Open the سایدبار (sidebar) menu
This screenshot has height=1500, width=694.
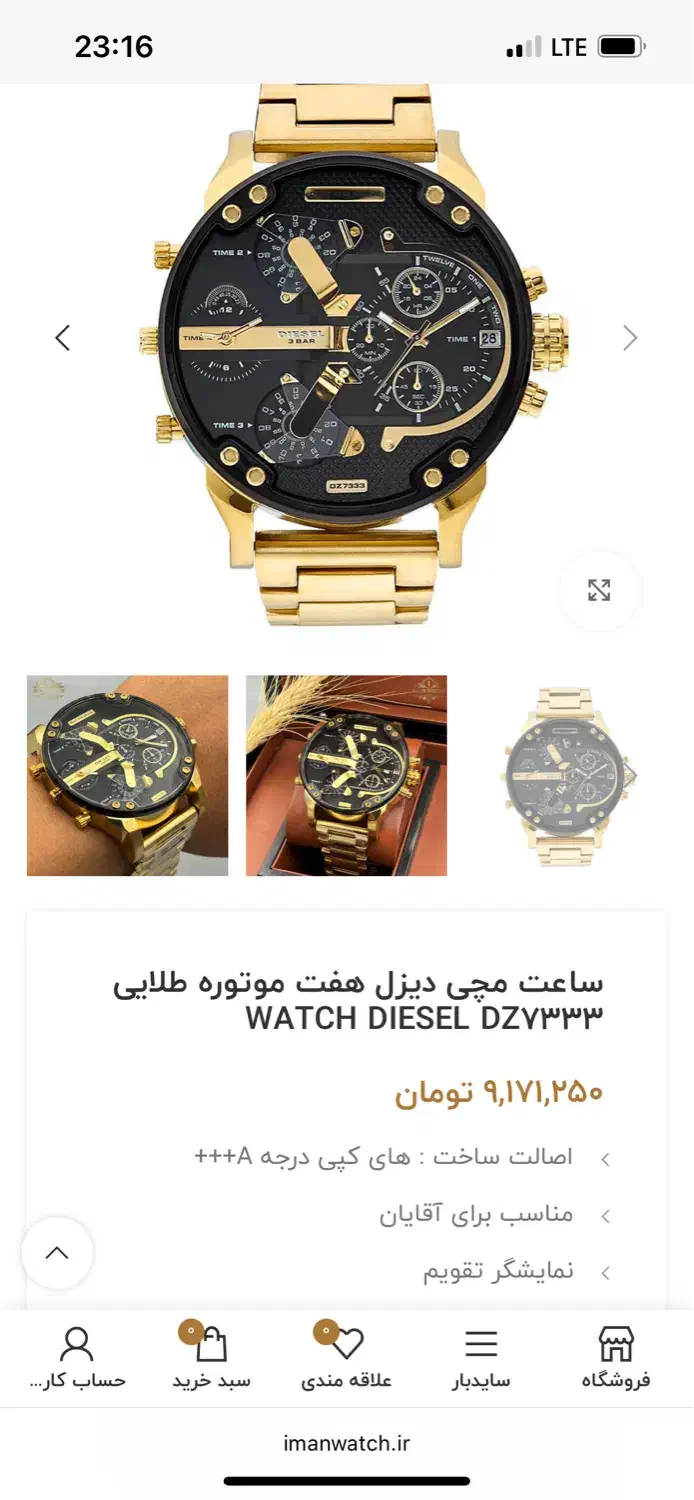coord(481,1357)
